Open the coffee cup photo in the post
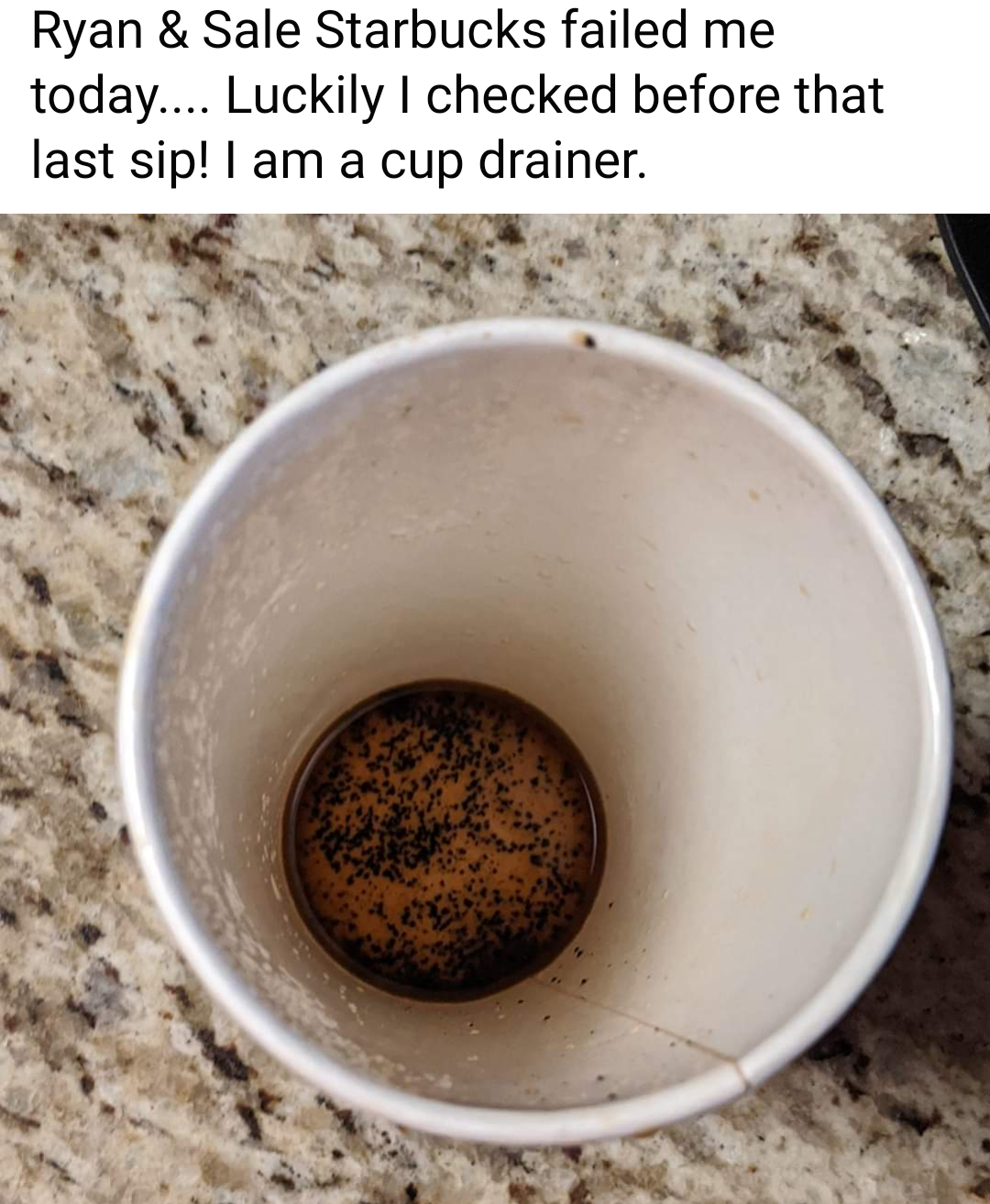990x1204 pixels. [x=495, y=708]
